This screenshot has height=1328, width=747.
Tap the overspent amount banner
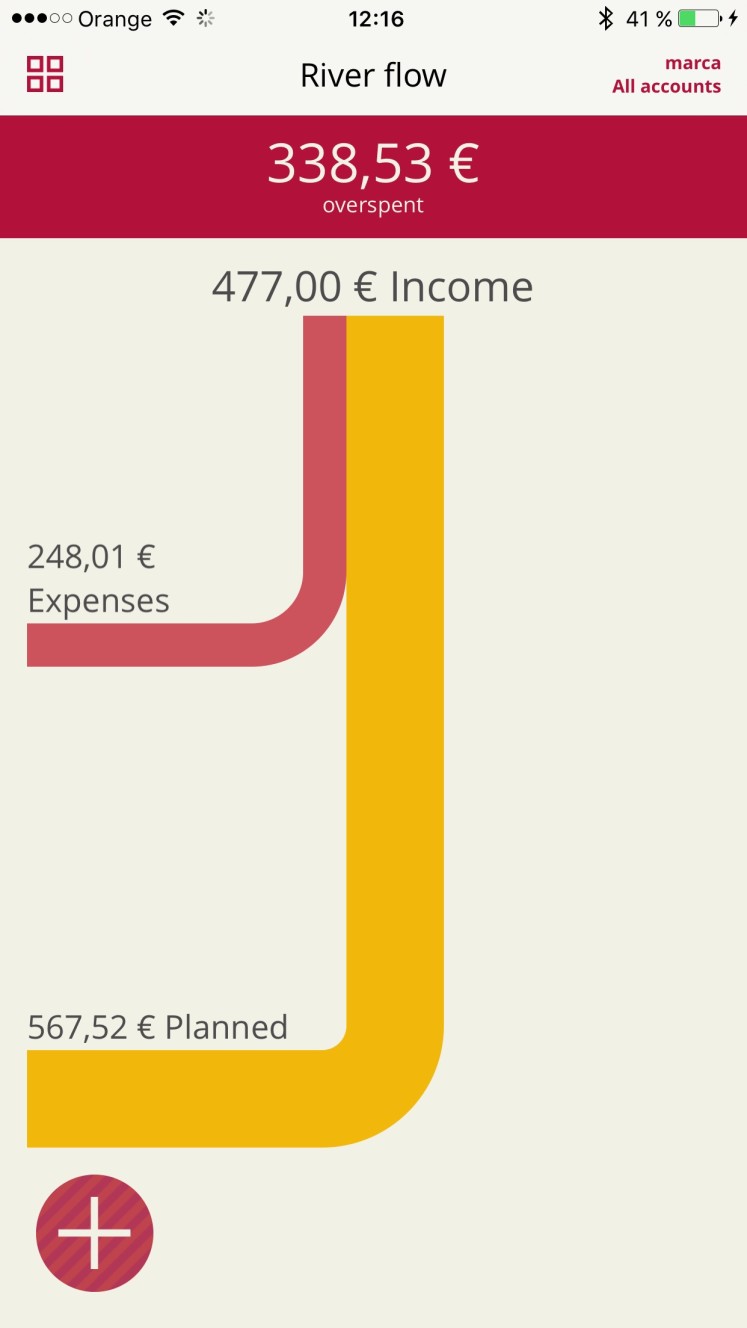click(373, 177)
